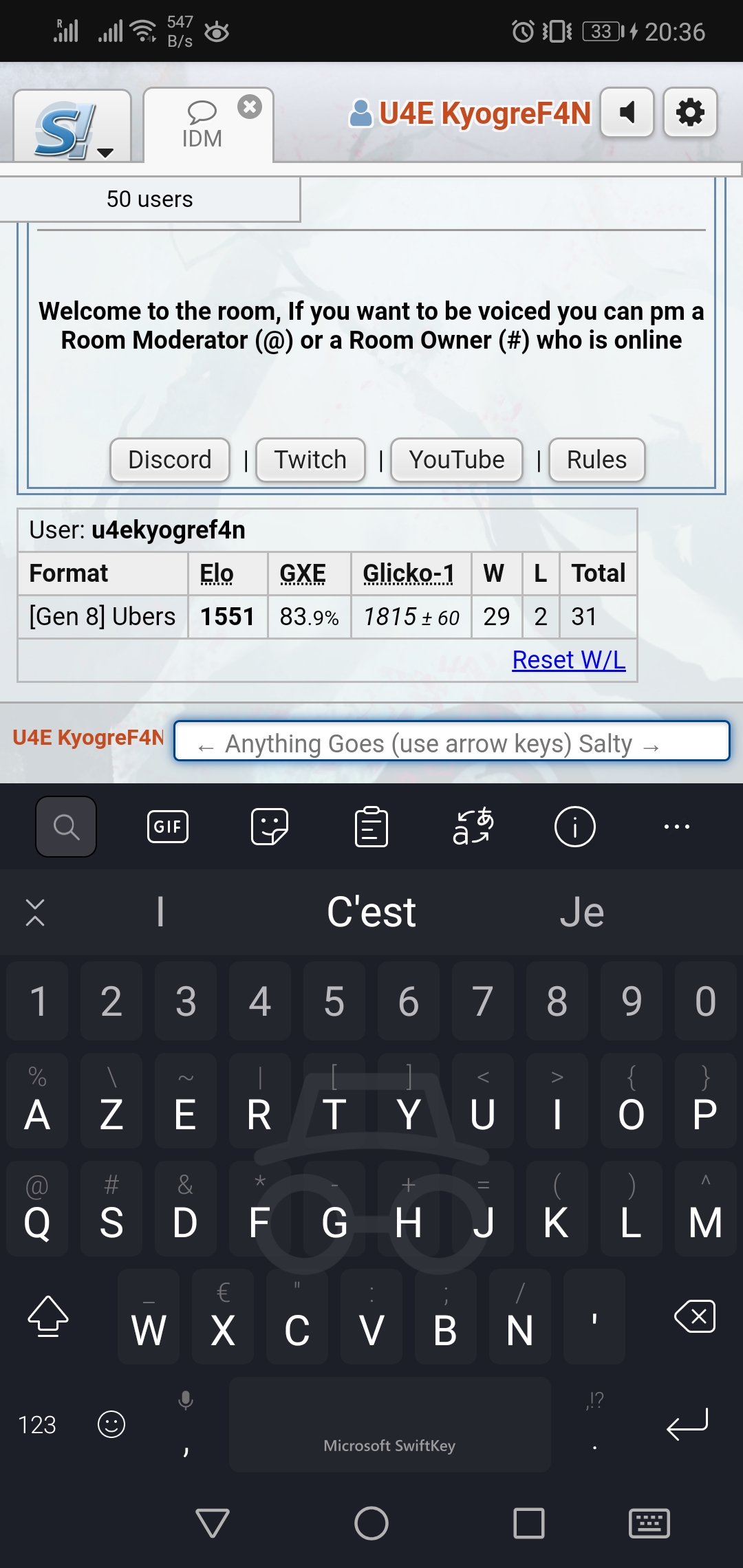Open the options gear menu
Image resolution: width=743 pixels, height=1568 pixels.
click(690, 112)
